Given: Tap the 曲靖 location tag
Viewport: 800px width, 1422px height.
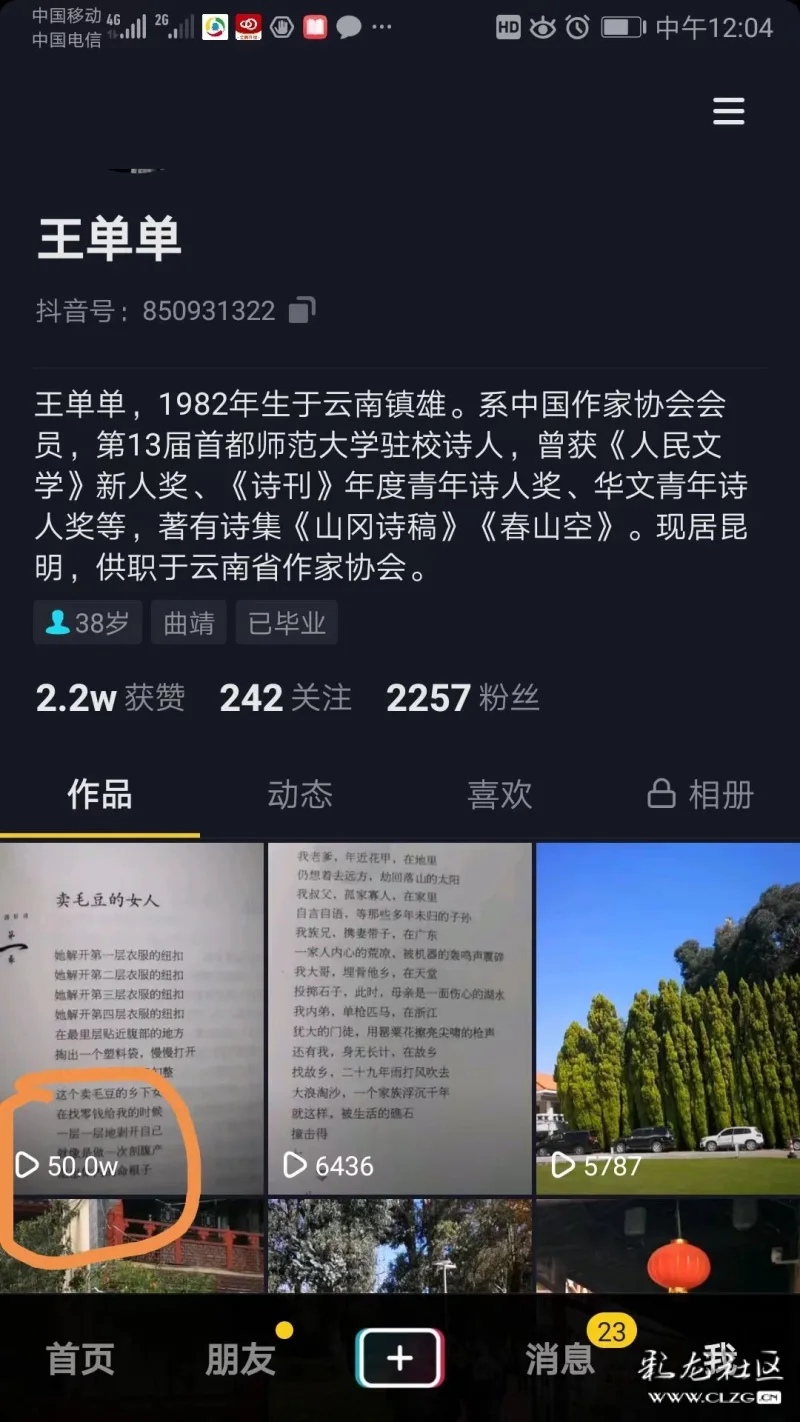Looking at the screenshot, I should pyautogui.click(x=189, y=623).
